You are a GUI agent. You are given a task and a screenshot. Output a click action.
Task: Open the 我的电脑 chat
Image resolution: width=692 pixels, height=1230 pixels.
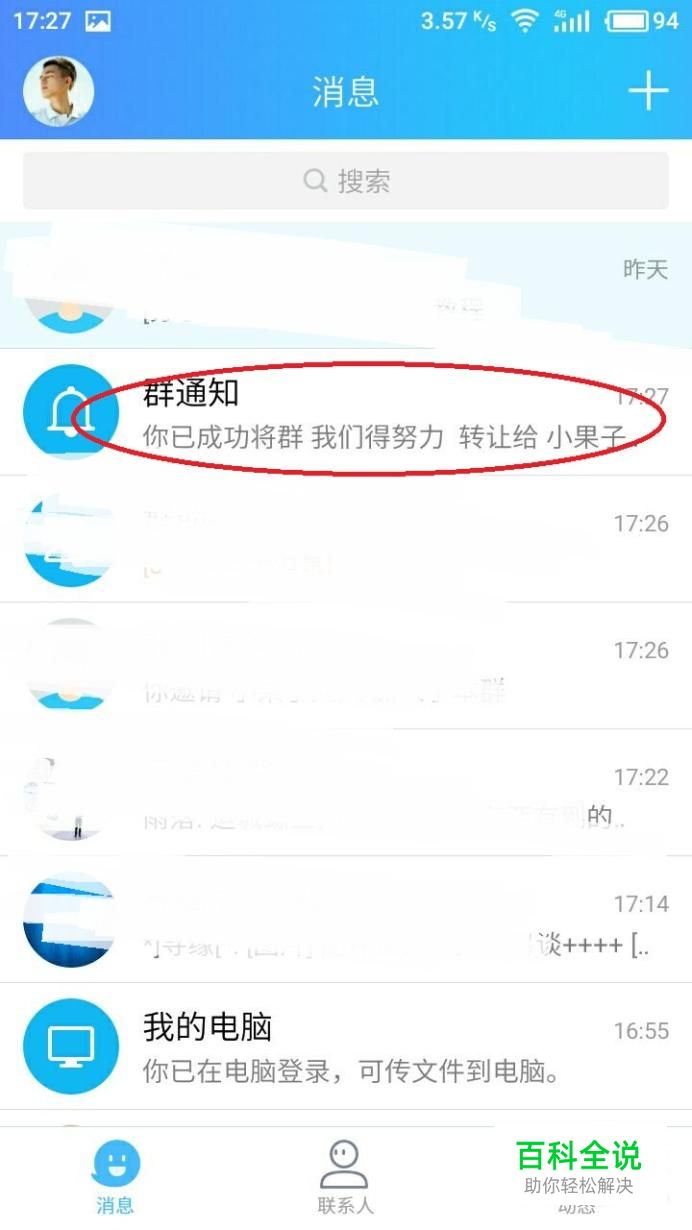click(x=346, y=1046)
